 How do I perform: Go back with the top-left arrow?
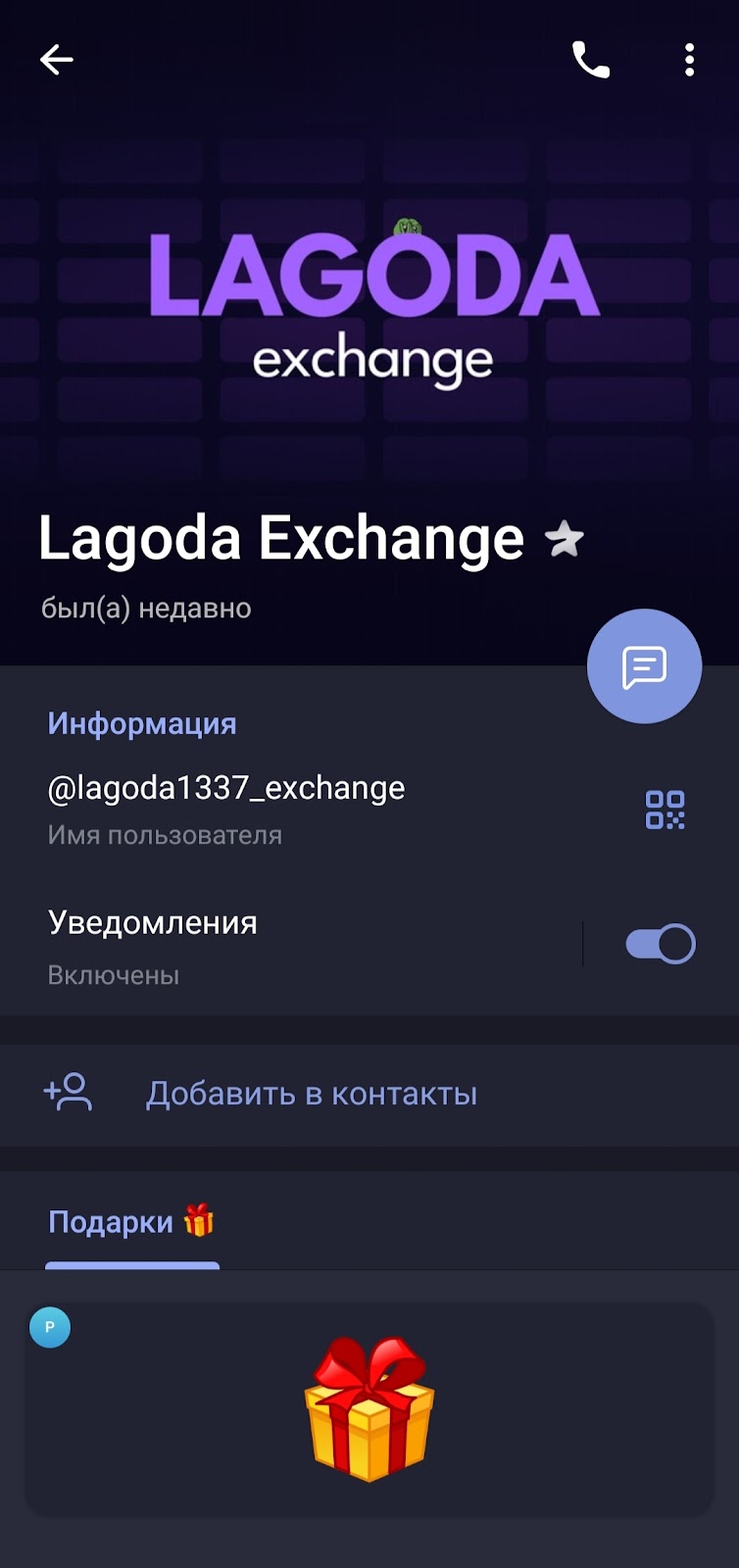(x=56, y=60)
